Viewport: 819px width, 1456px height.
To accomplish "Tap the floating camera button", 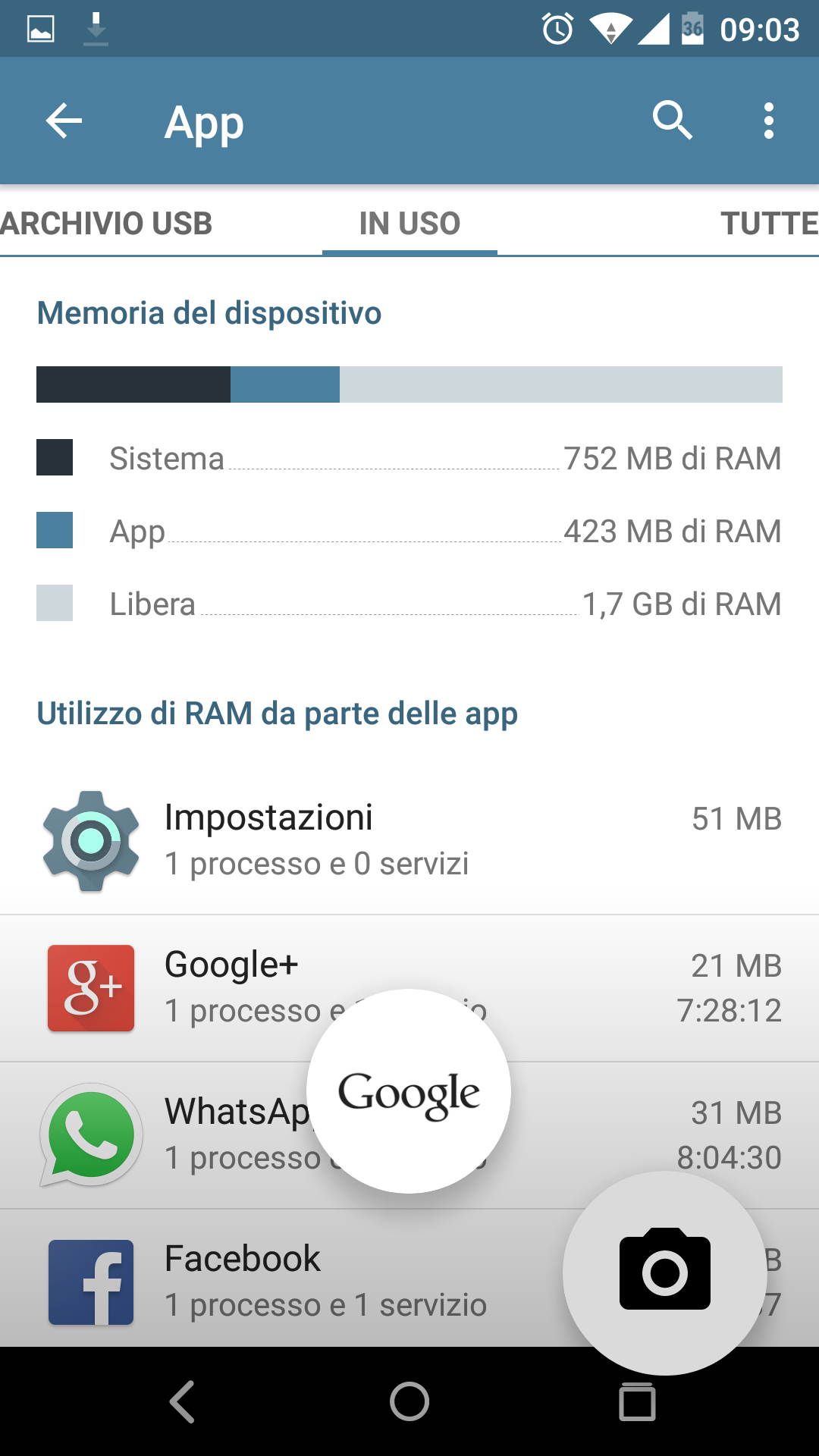I will tap(665, 1273).
